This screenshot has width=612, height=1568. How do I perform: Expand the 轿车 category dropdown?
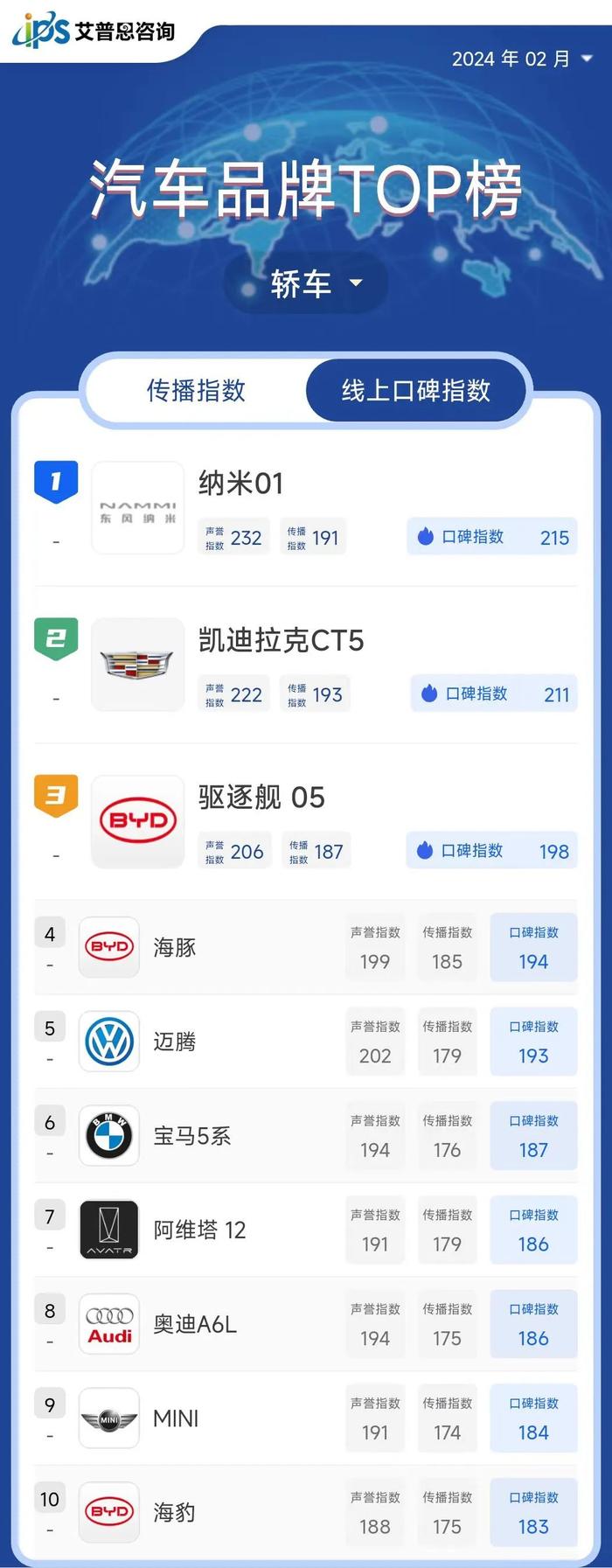click(306, 283)
